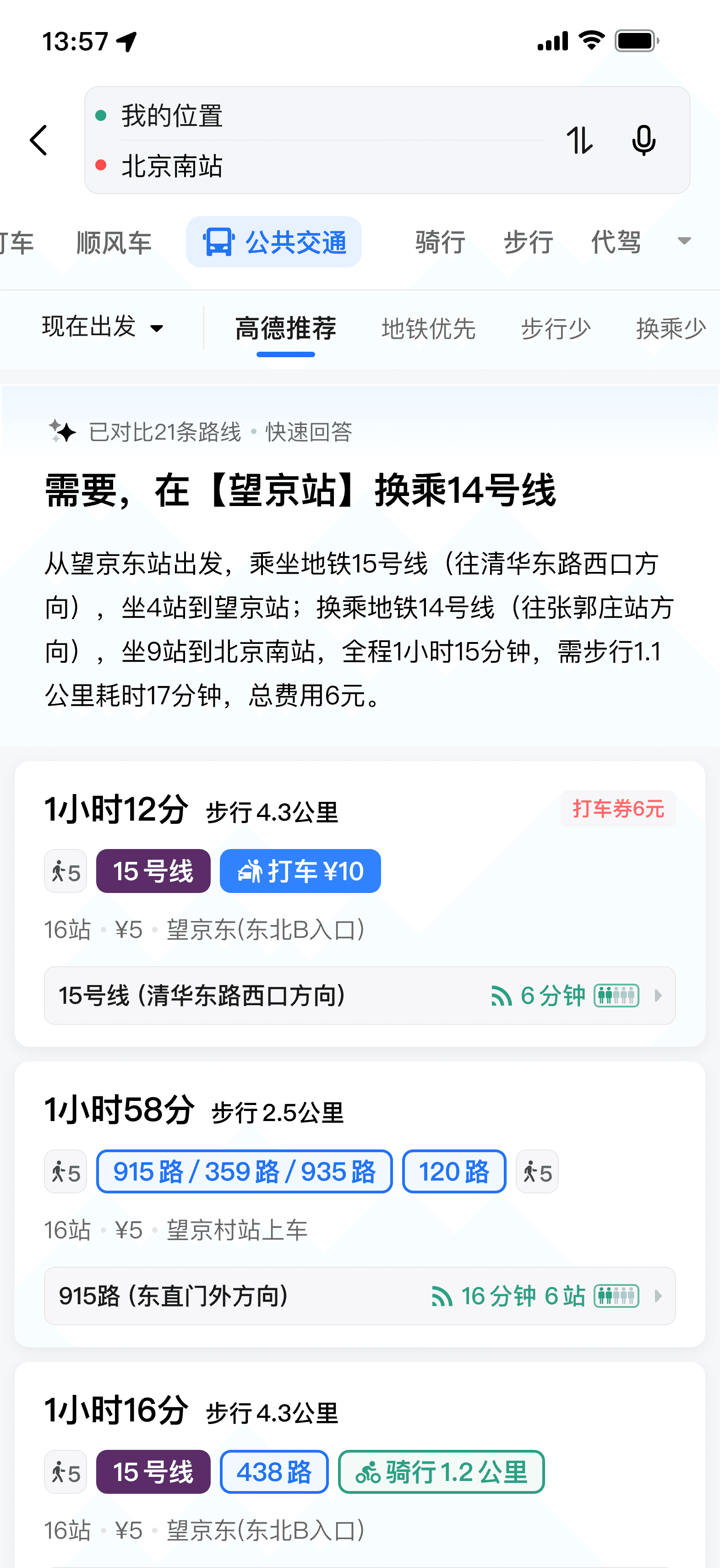Tap the 打车 ¥10 taxi chip
Image resolution: width=720 pixels, height=1568 pixels.
click(x=300, y=871)
